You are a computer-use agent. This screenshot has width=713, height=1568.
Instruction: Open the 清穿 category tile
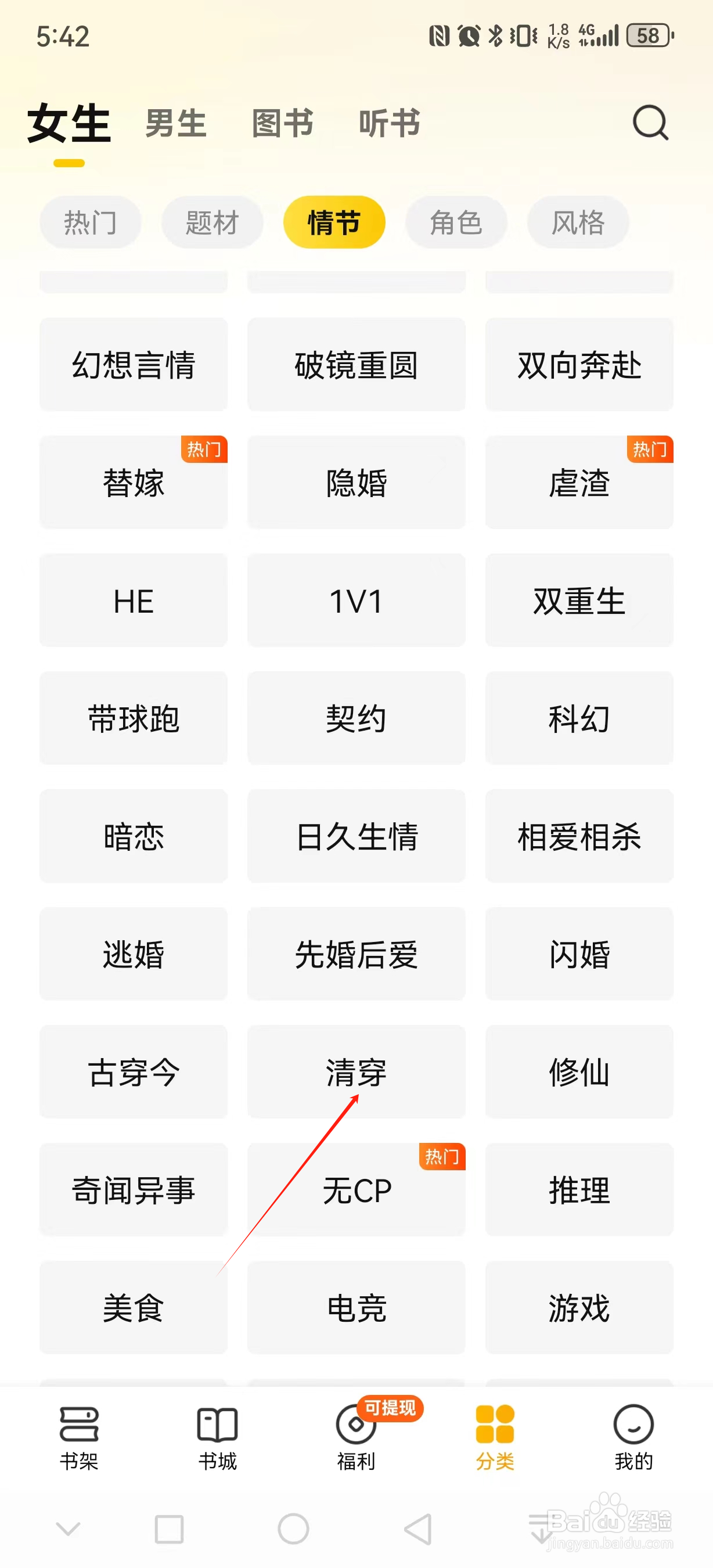(x=356, y=1073)
